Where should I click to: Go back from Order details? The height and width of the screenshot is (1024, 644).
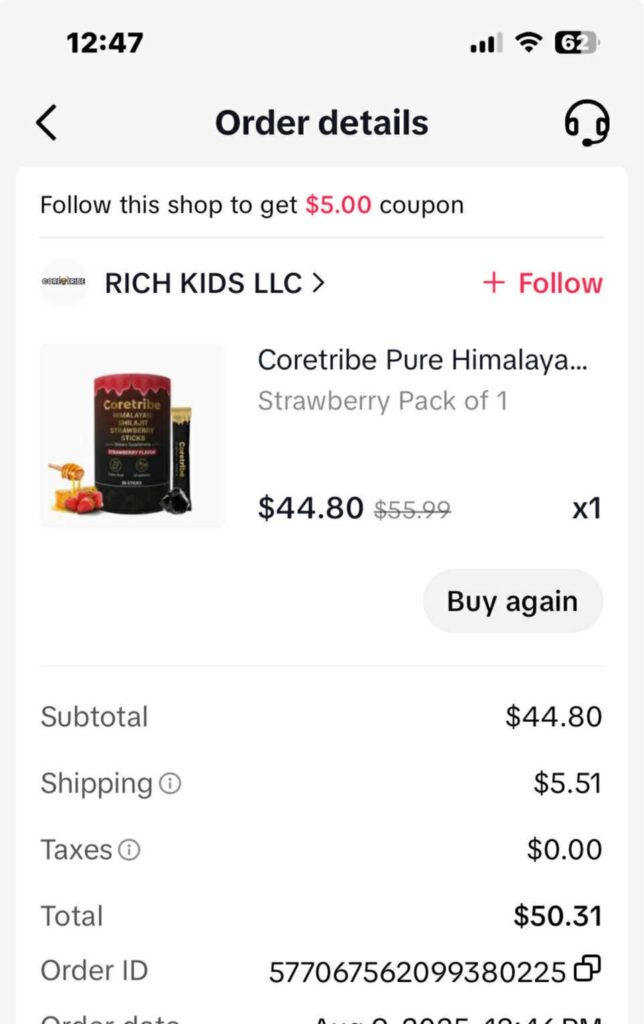(46, 123)
